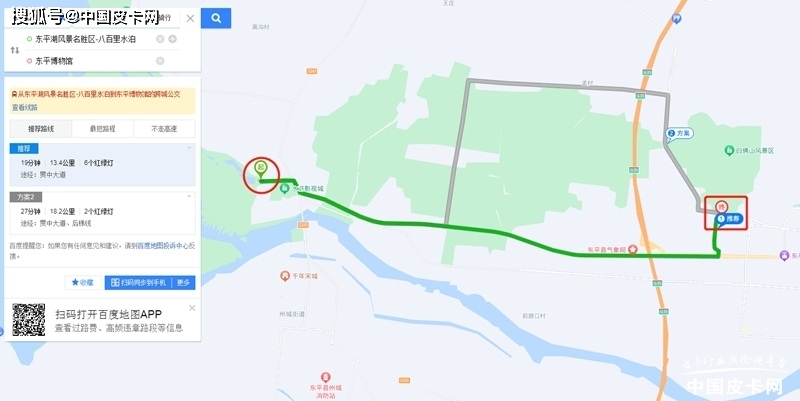
Task: Select the 推荐路线 tab
Action: click(x=41, y=129)
